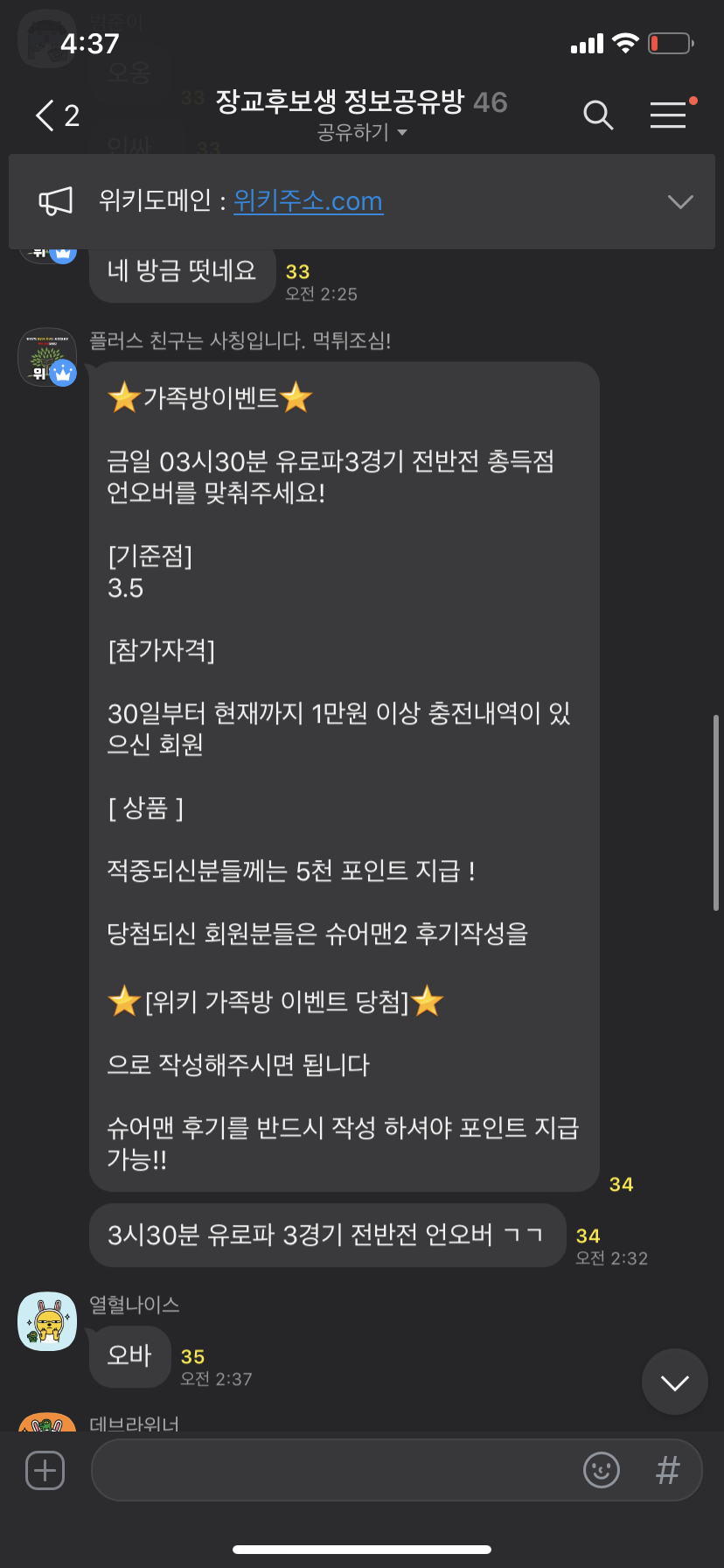Screen dimensions: 724x1568
Task: Jump to the latest messages
Action: tap(674, 1382)
